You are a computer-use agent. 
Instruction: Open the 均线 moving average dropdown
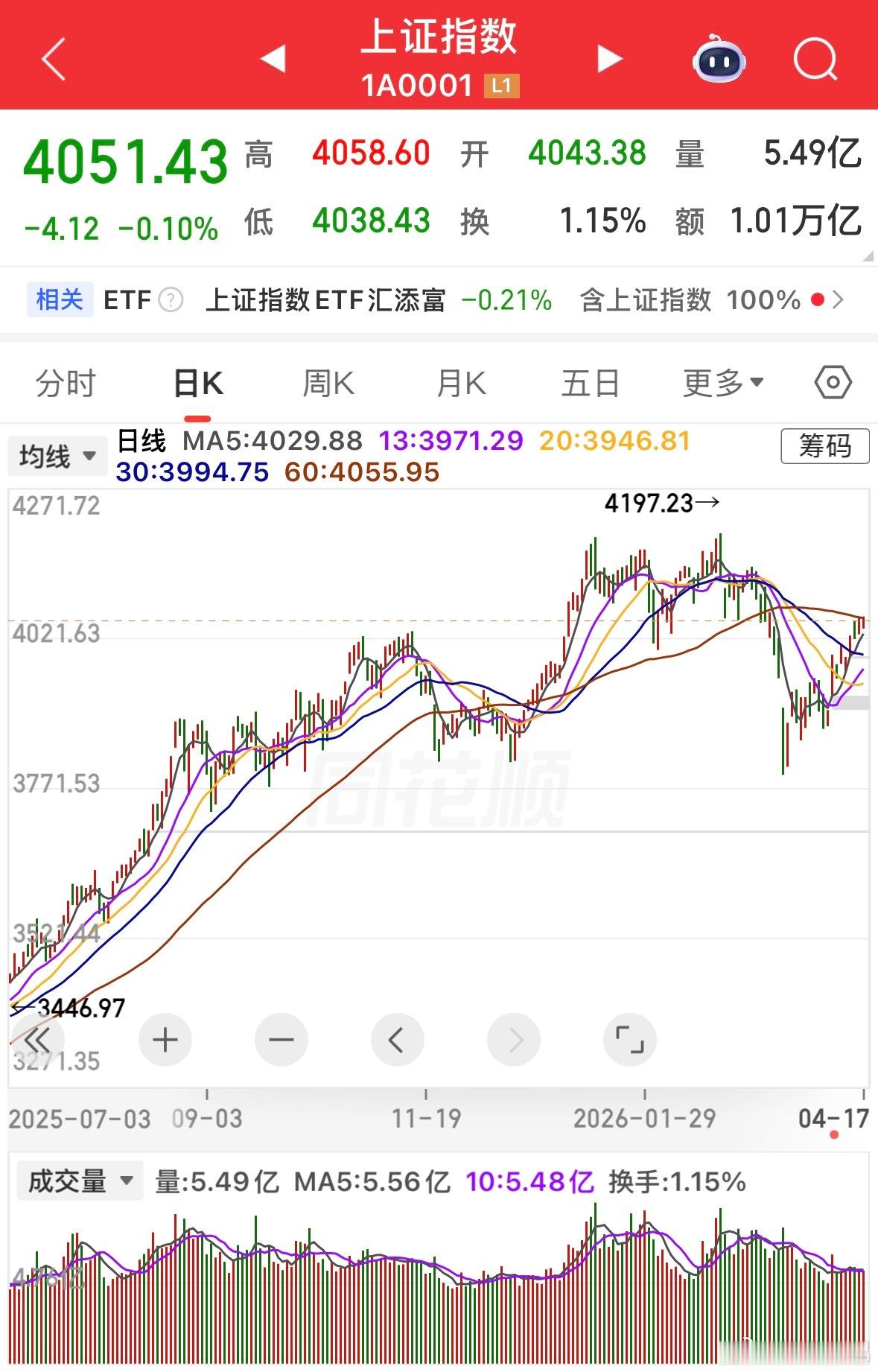56,455
